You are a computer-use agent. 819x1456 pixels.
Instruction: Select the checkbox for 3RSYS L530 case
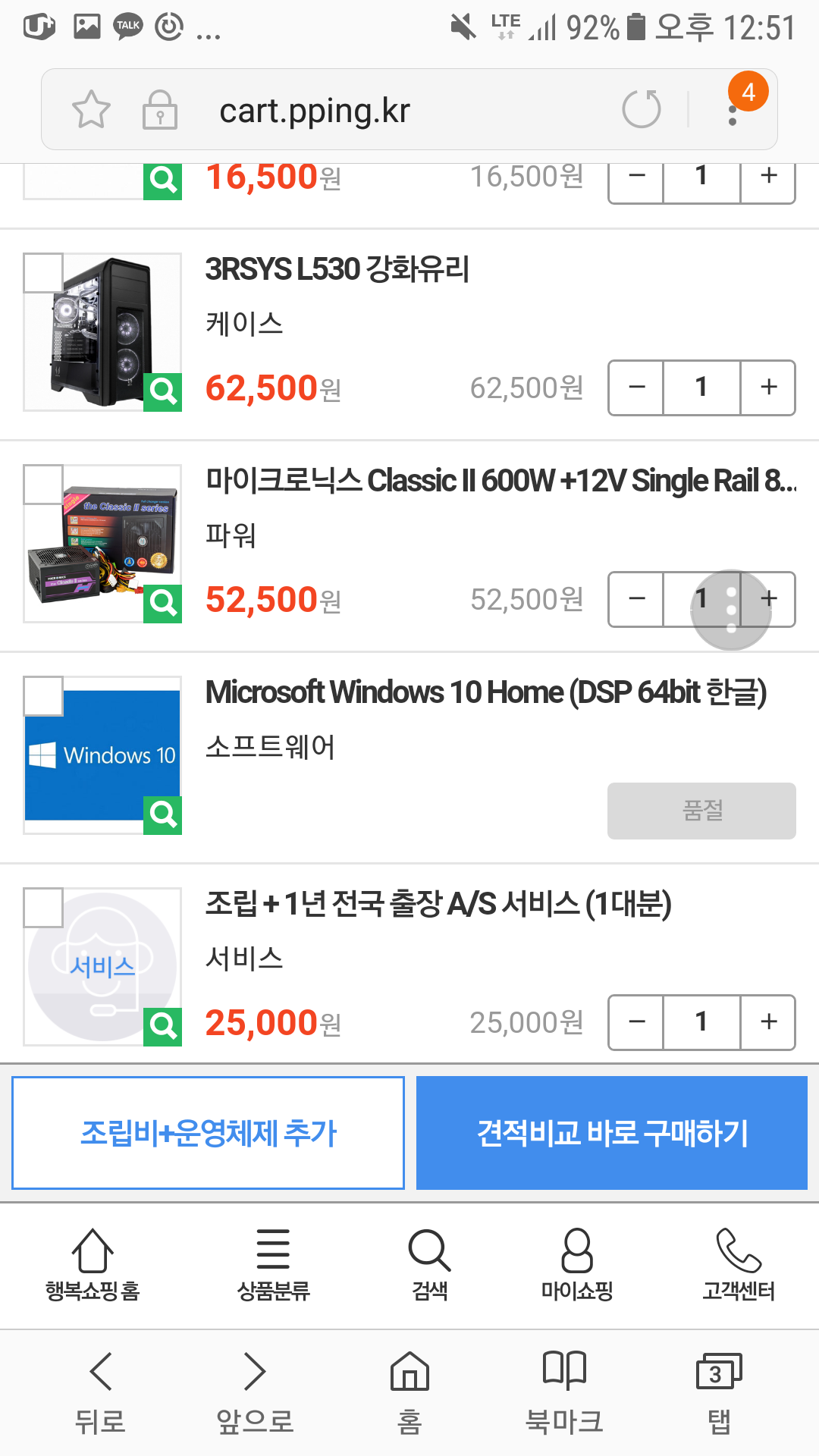[x=43, y=273]
